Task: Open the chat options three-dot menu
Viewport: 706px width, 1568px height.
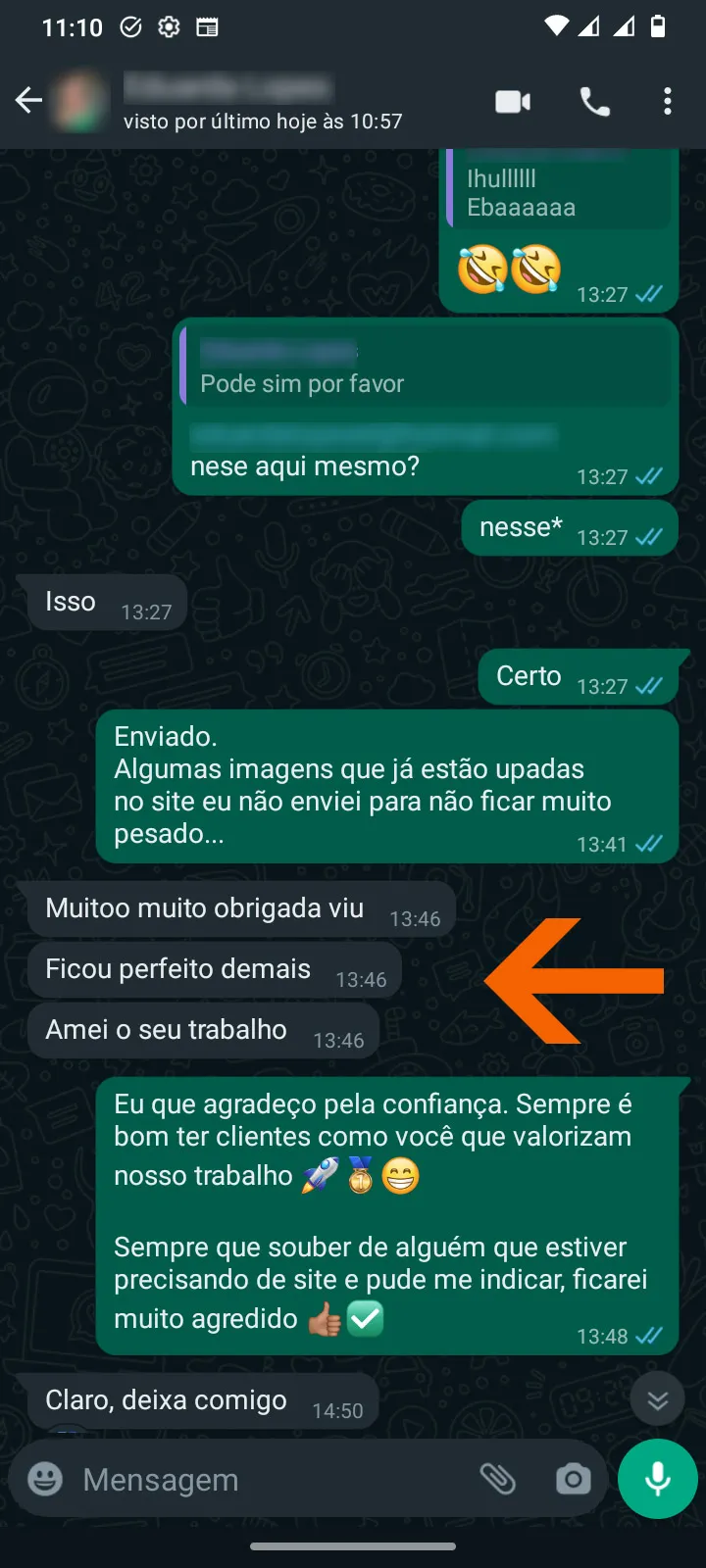Action: (668, 100)
